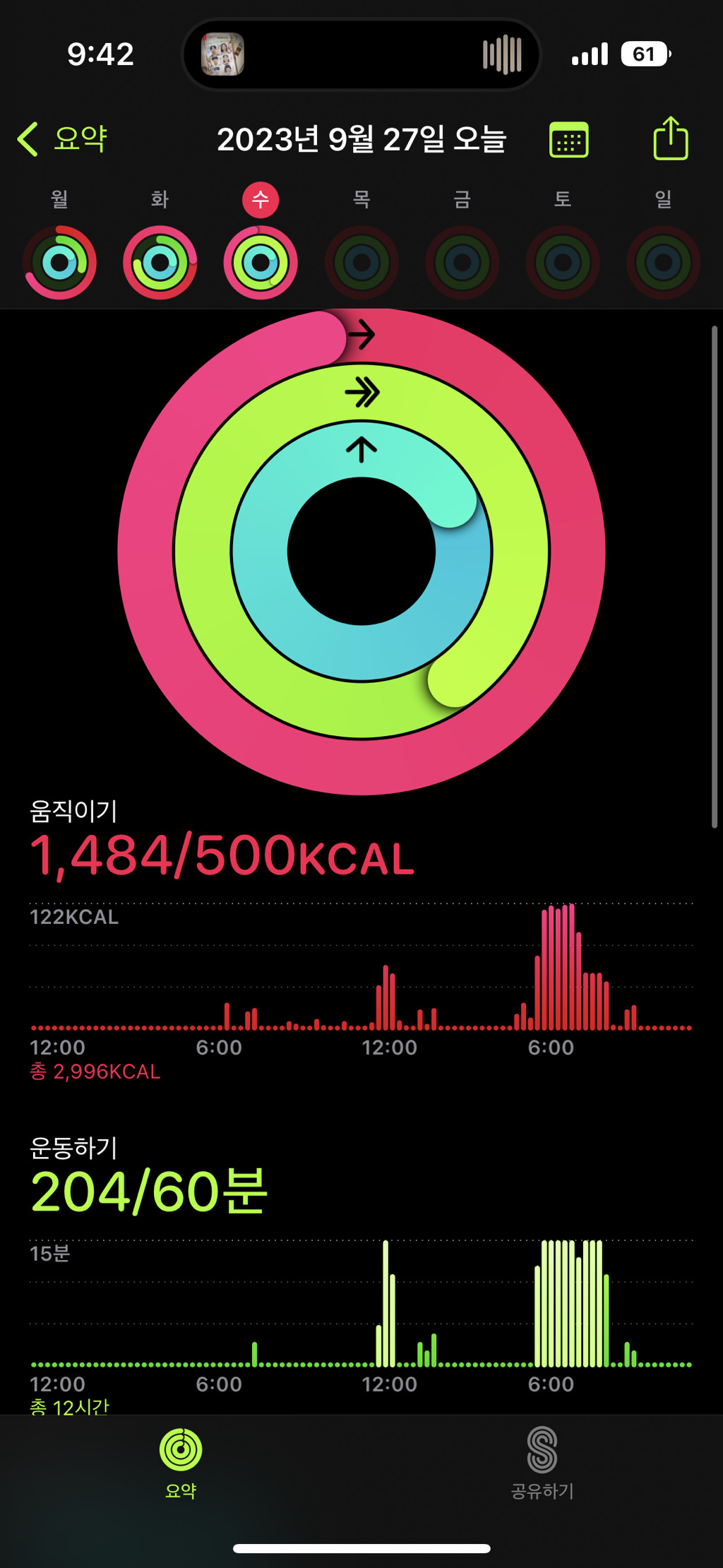723x1568 pixels.
Task: Select Tuesday (화) activity rings
Action: 160,262
